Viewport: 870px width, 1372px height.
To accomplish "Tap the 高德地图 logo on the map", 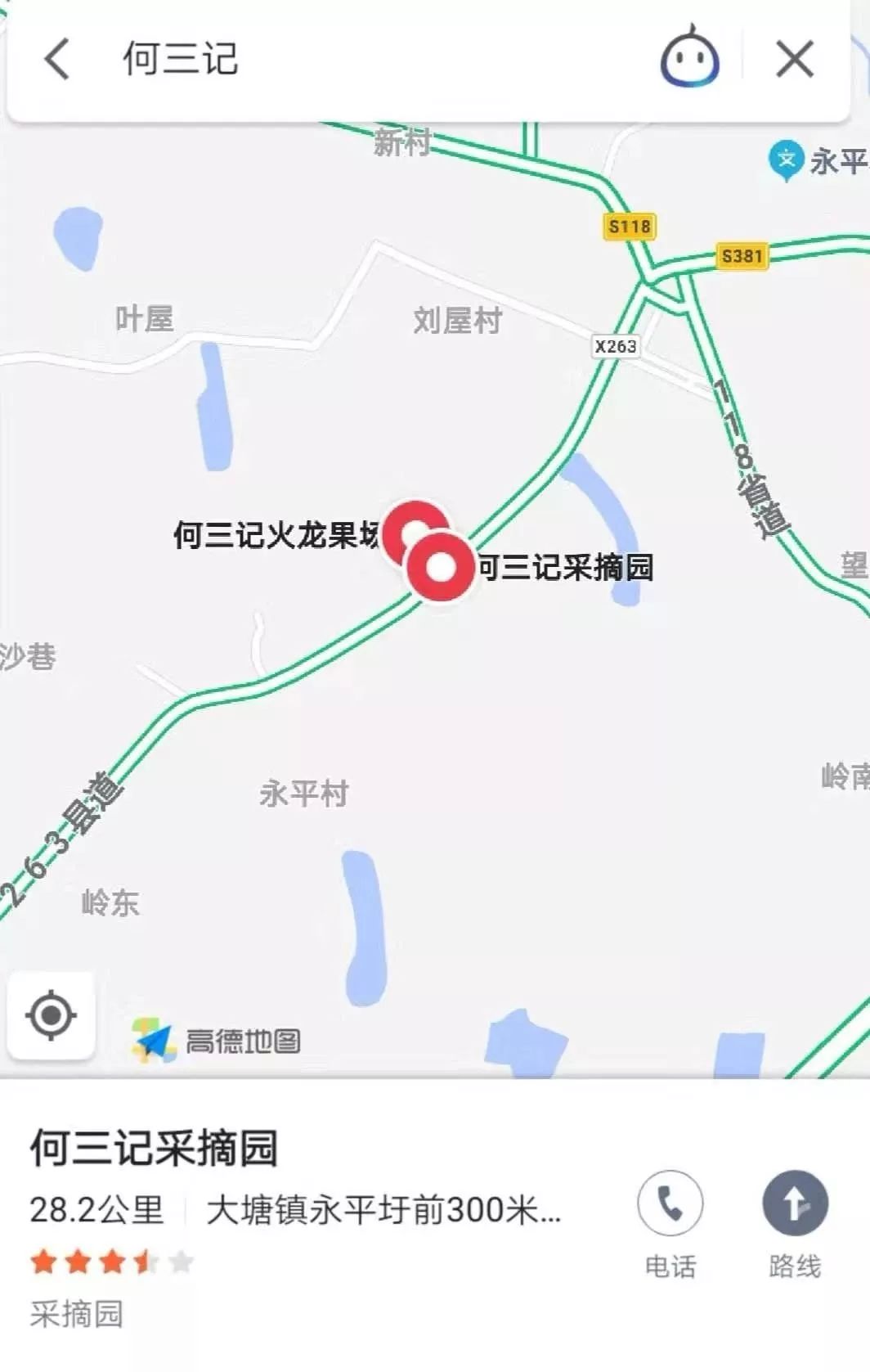I will coord(217,1040).
